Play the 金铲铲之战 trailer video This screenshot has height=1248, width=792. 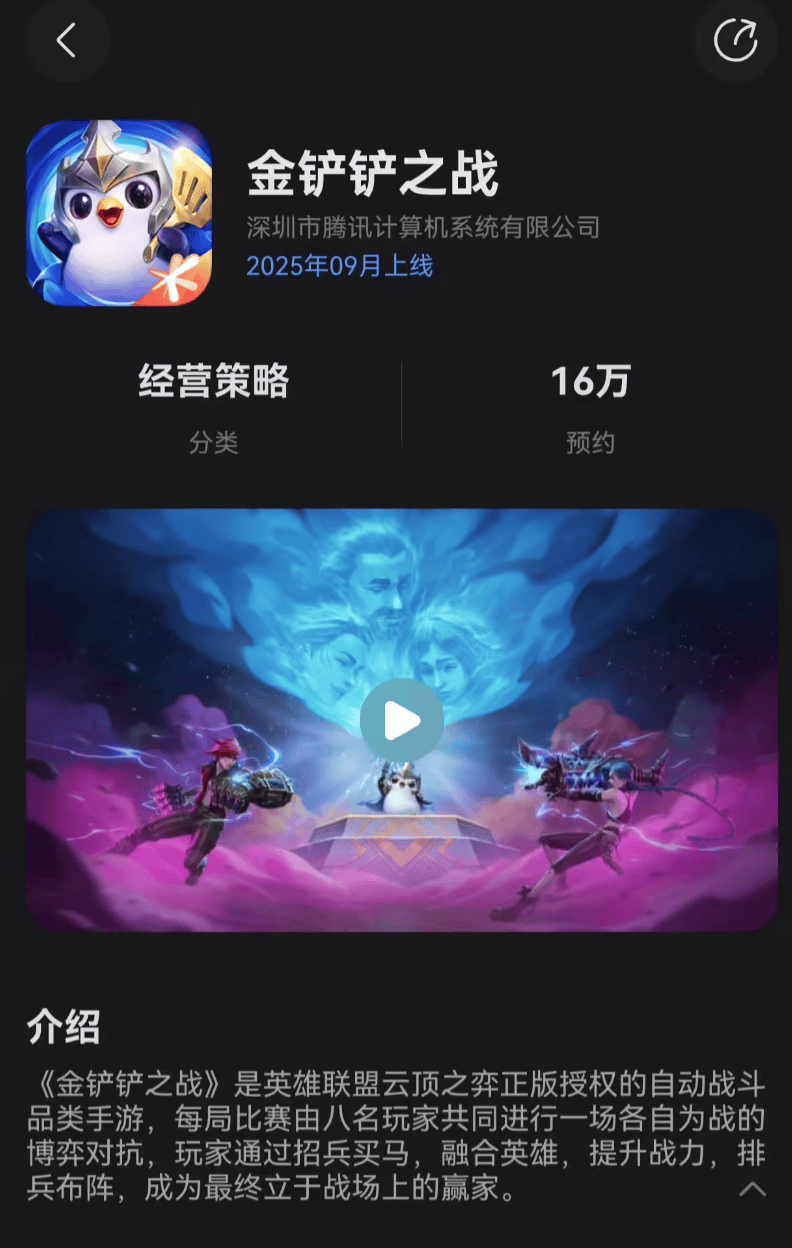click(401, 720)
